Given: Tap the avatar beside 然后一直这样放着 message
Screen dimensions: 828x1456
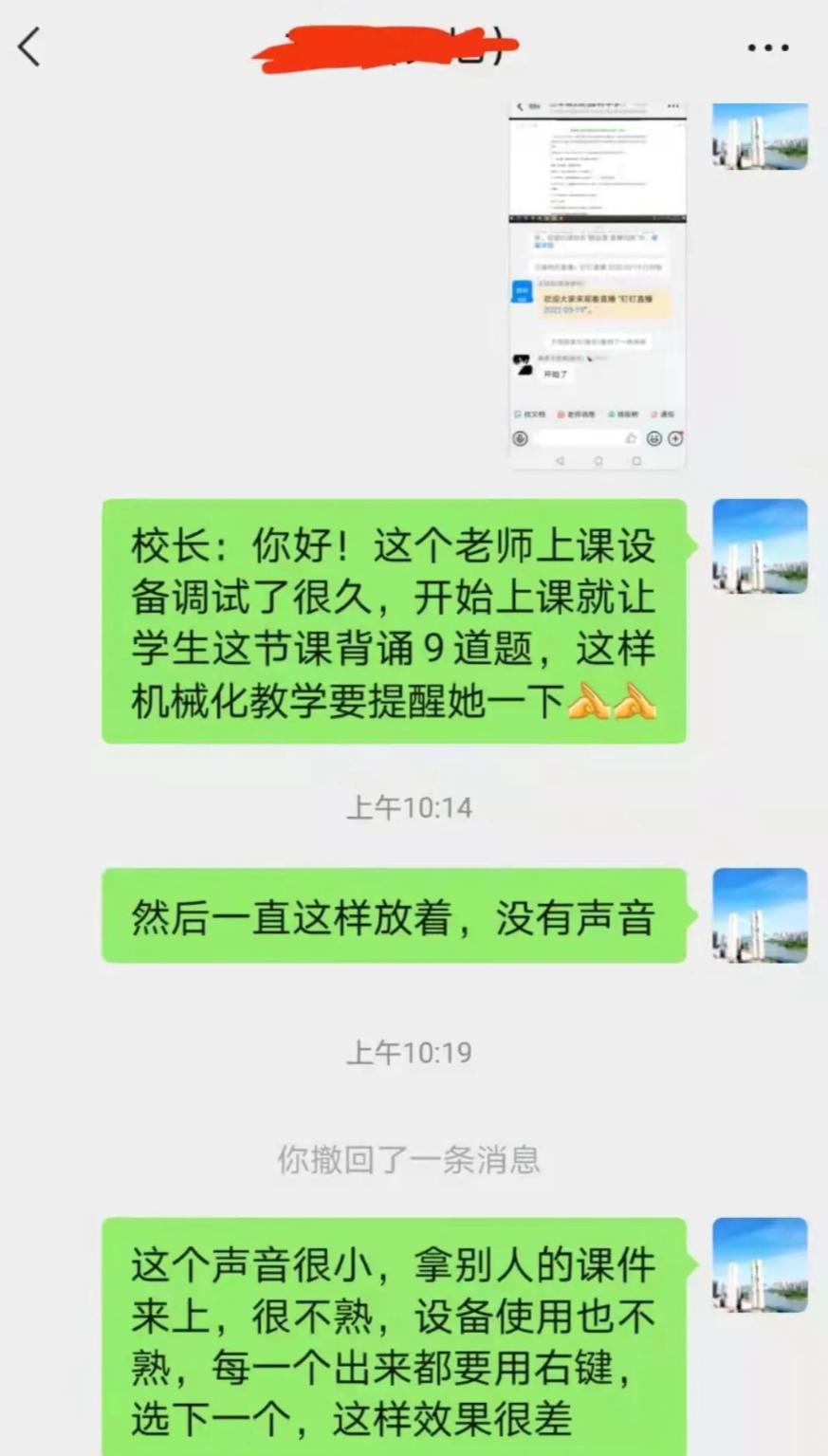Looking at the screenshot, I should pos(760,915).
